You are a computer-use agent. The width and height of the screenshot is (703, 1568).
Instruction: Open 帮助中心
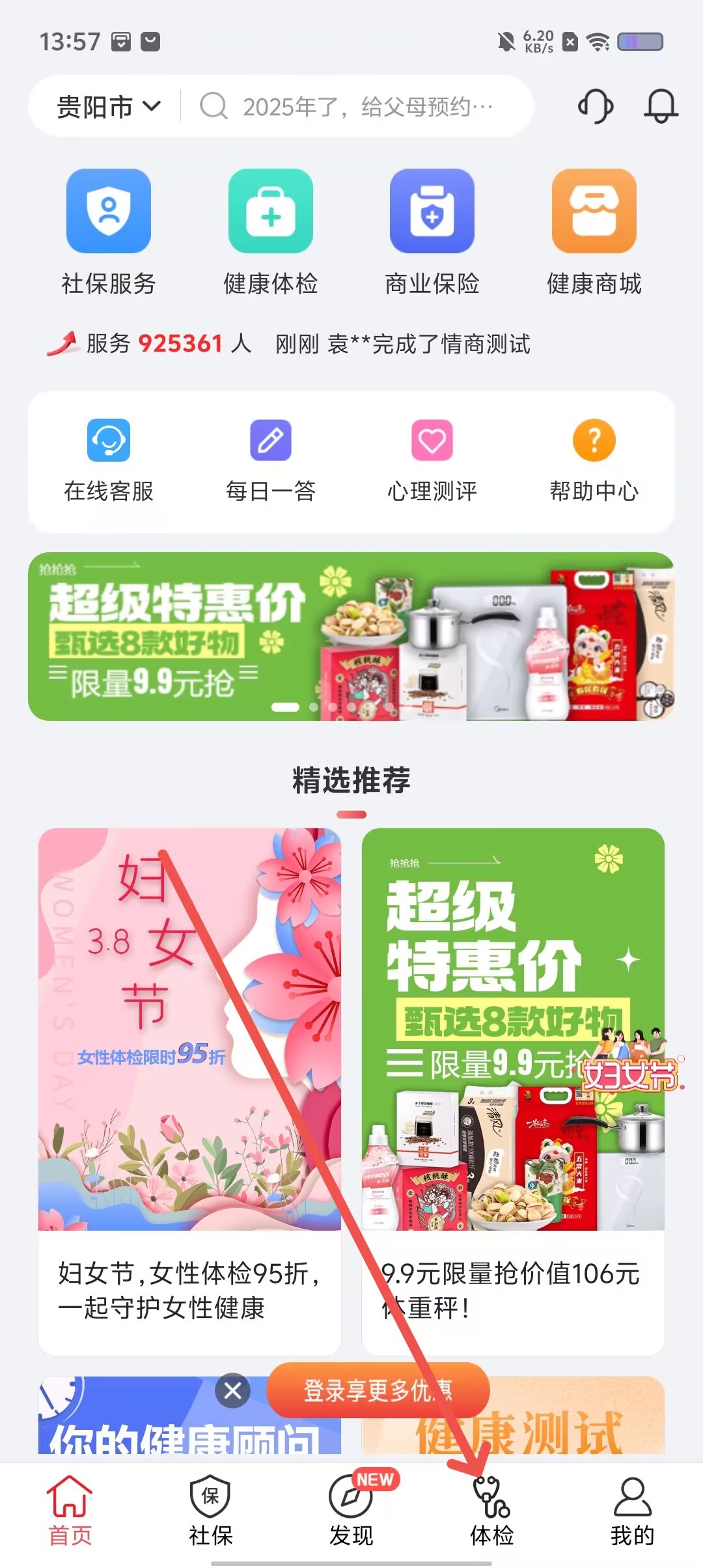pos(594,460)
